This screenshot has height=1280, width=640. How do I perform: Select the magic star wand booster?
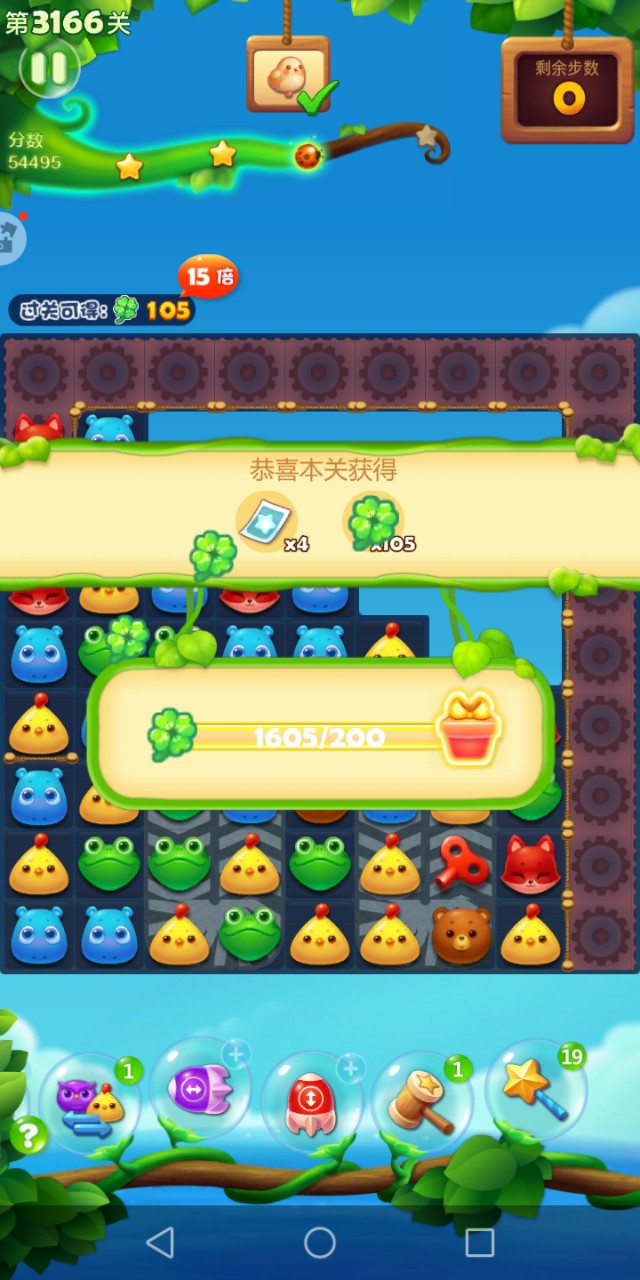click(x=535, y=1092)
